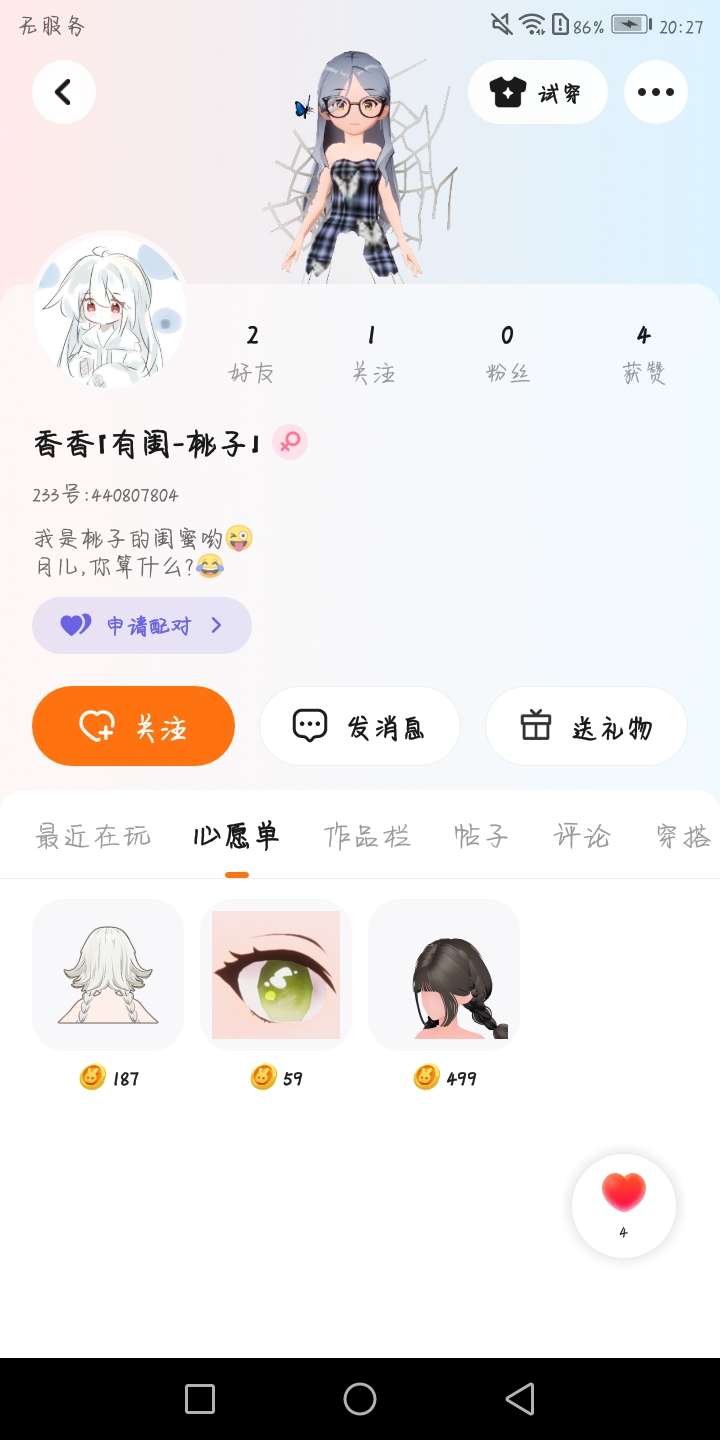Send a gift with 送礼物
Screen dimensions: 720x1440
586,726
